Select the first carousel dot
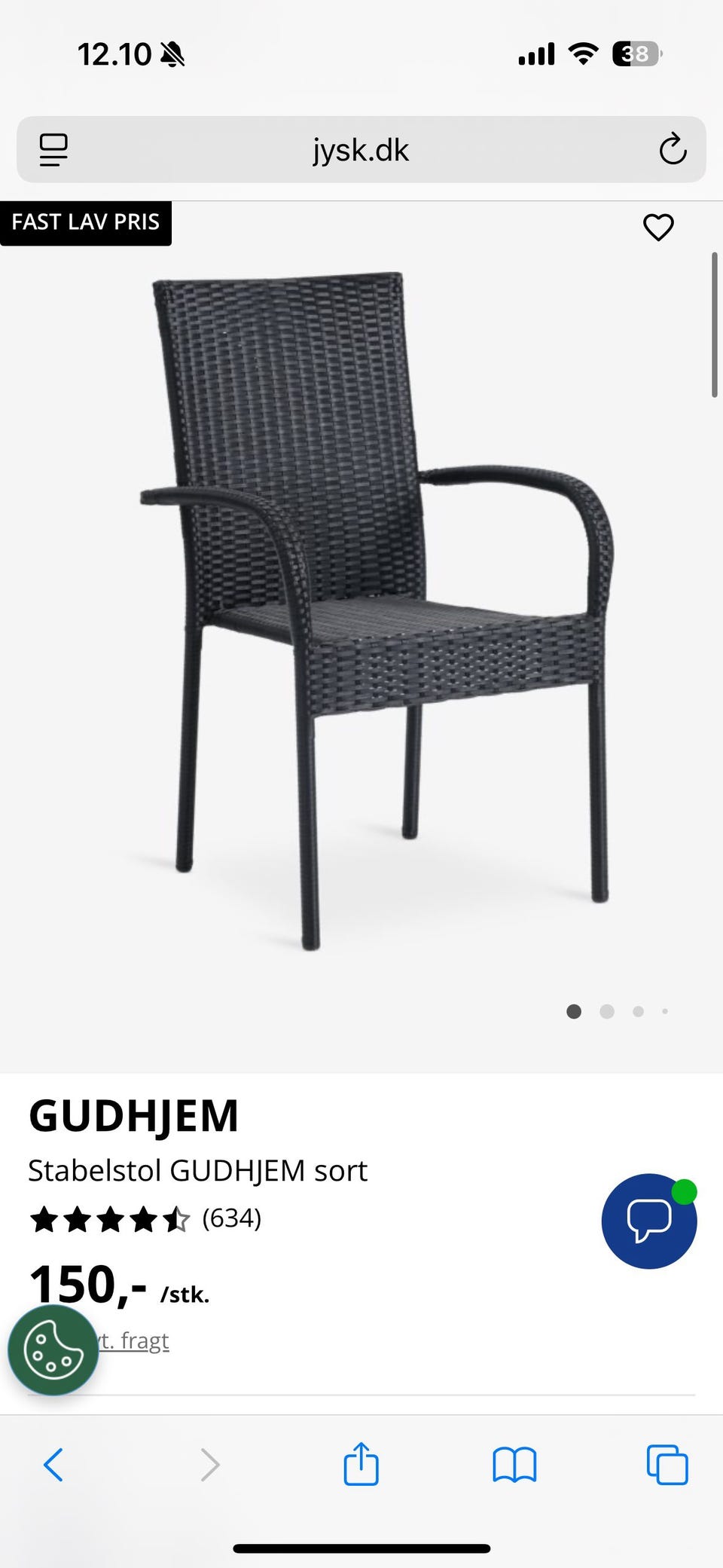723x1568 pixels. click(x=574, y=1012)
